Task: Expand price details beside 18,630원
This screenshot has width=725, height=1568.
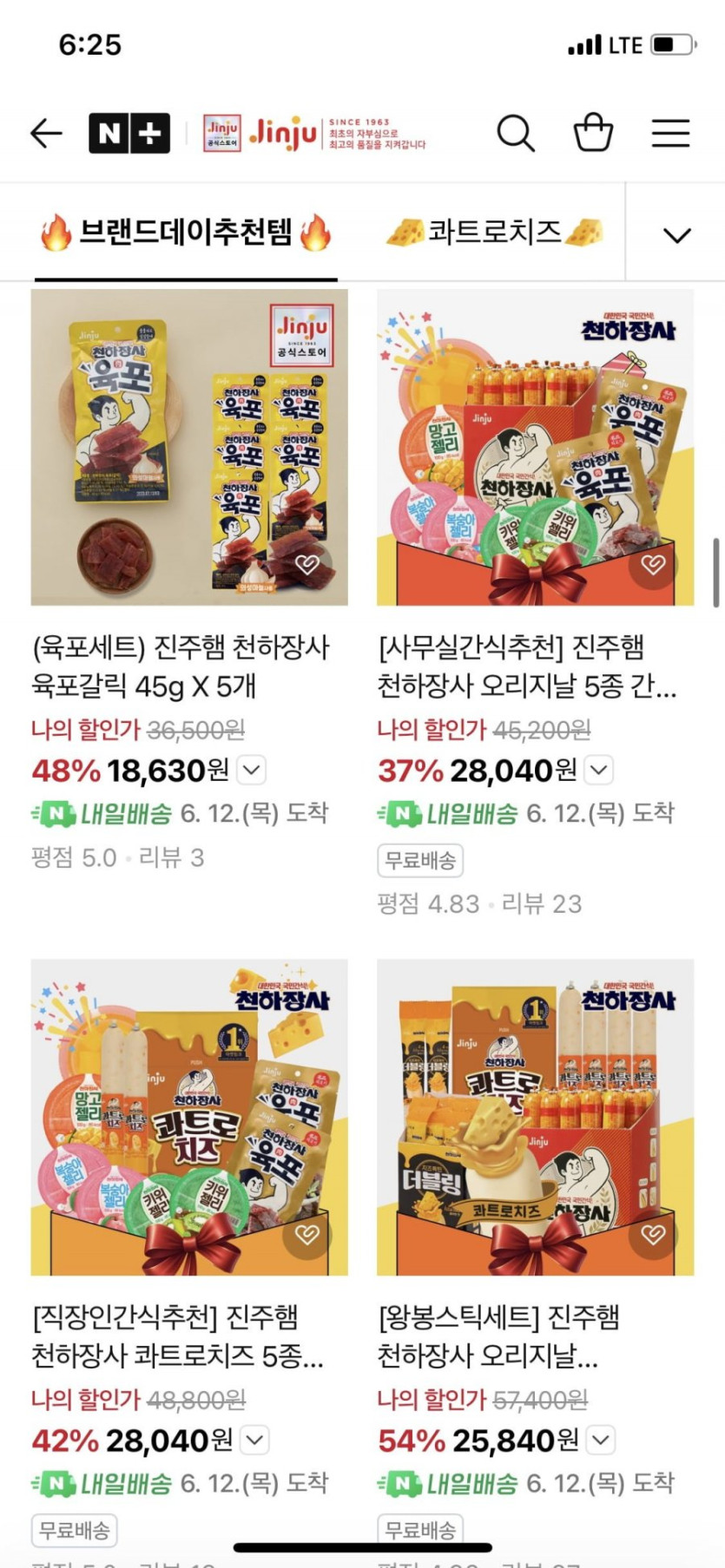Action: pyautogui.click(x=252, y=770)
